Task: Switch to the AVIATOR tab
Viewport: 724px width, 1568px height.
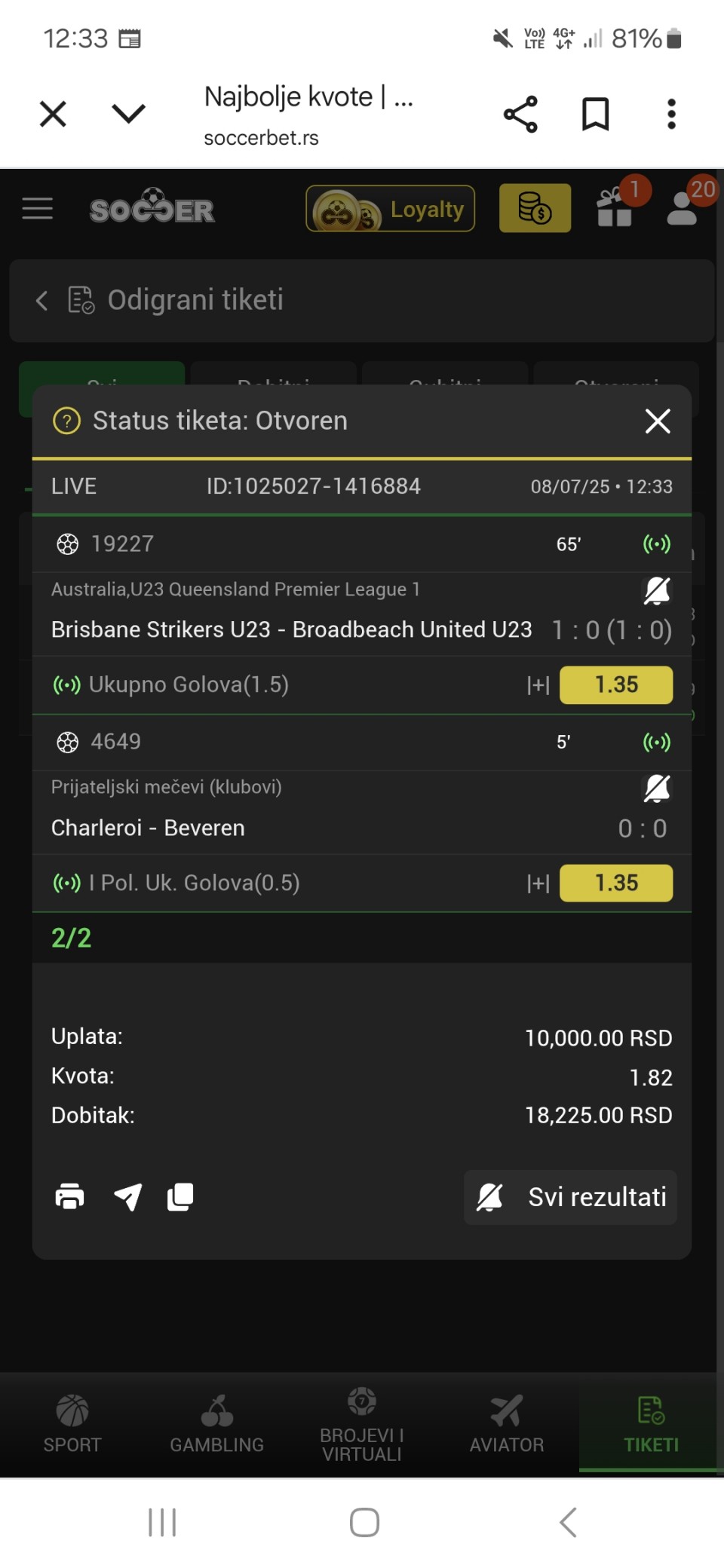Action: tap(507, 1423)
